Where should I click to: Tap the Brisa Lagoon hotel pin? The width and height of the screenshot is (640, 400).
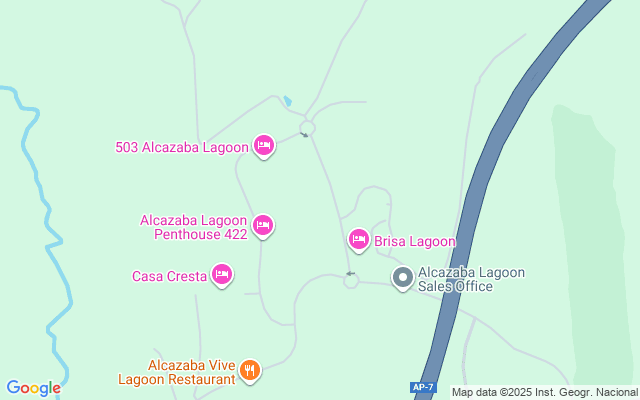coord(359,239)
